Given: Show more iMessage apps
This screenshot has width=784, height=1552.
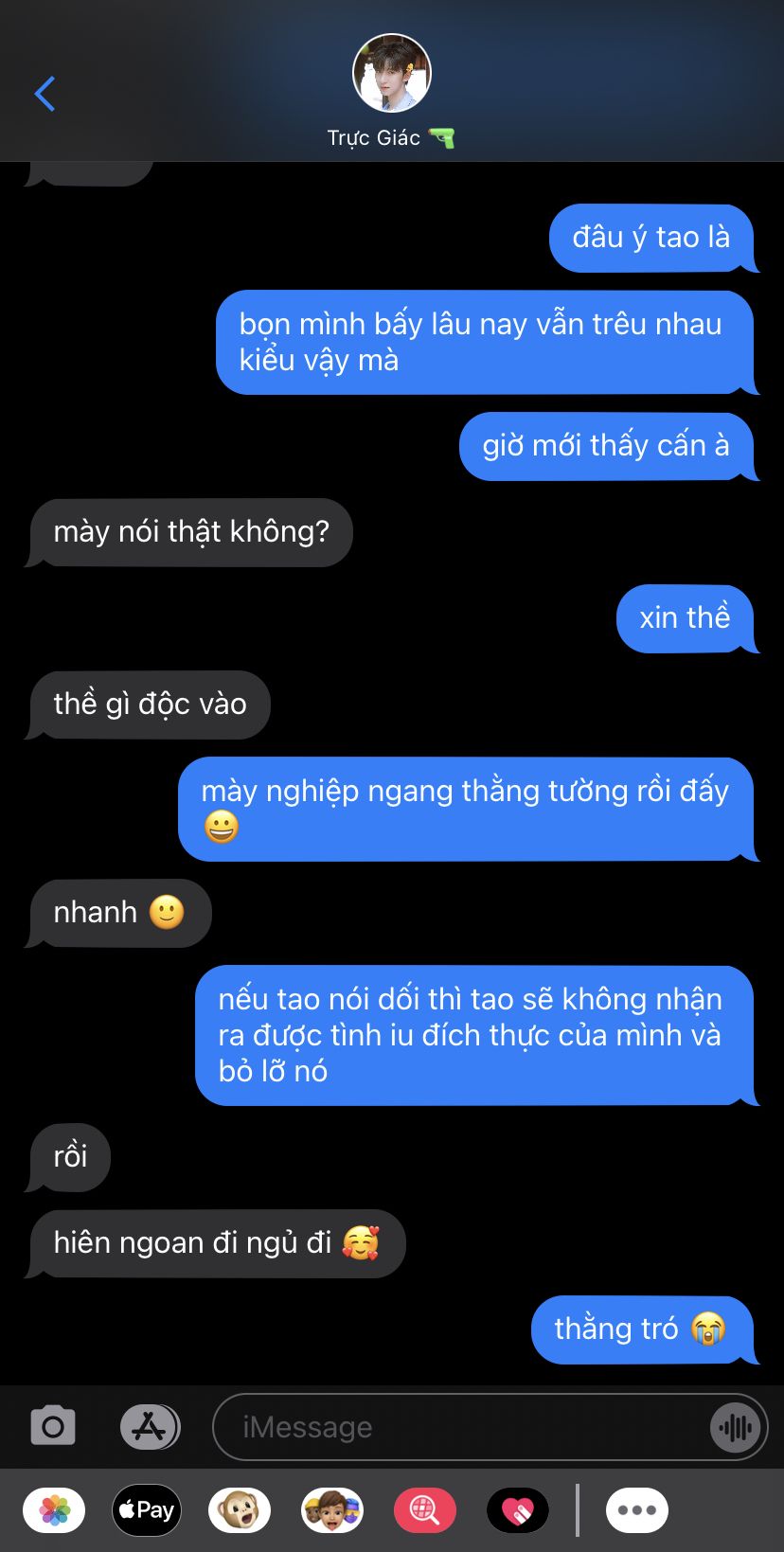Looking at the screenshot, I should pyautogui.click(x=637, y=1510).
